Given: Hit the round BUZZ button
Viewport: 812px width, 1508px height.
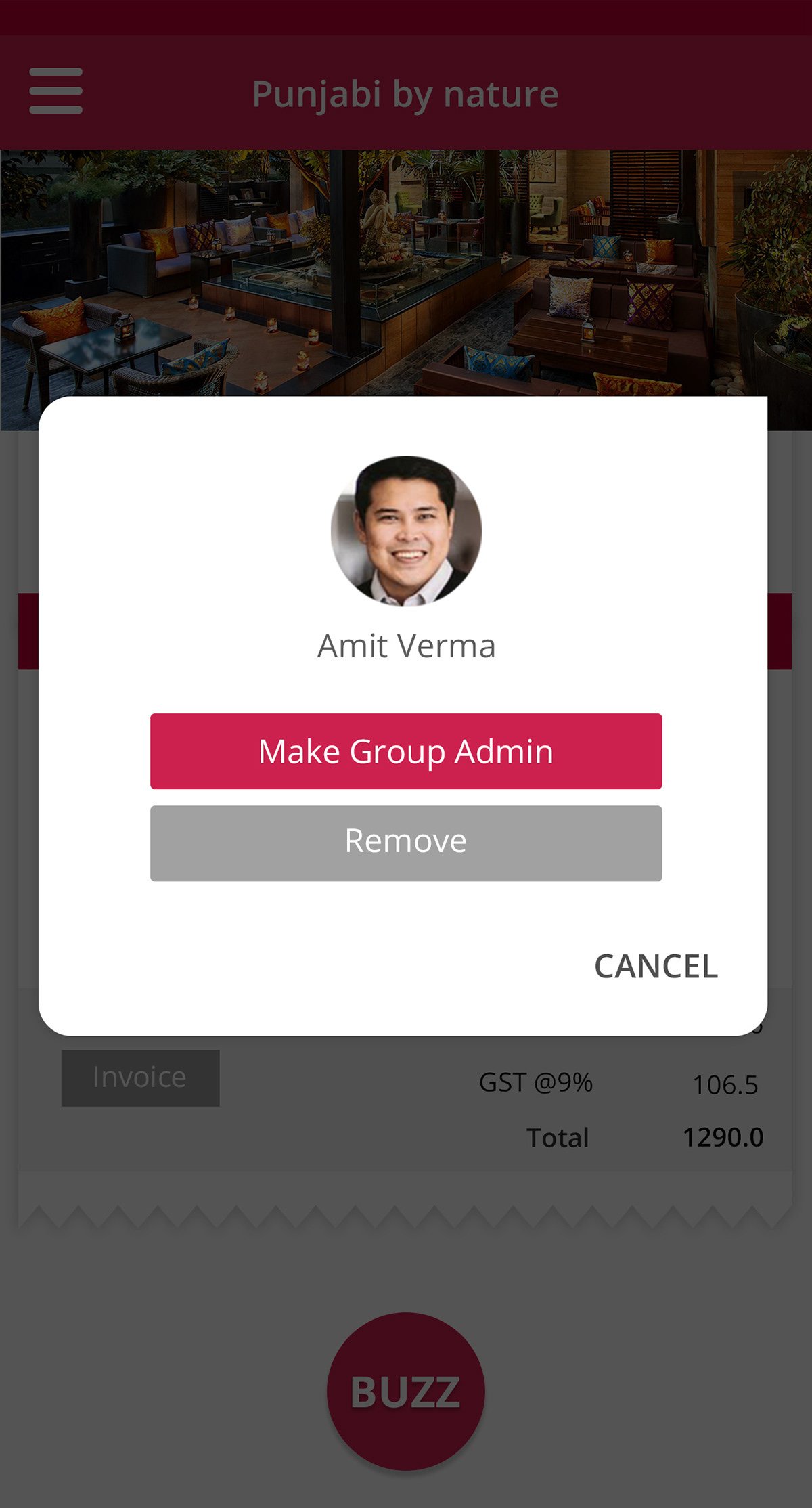Looking at the screenshot, I should tap(405, 1391).
